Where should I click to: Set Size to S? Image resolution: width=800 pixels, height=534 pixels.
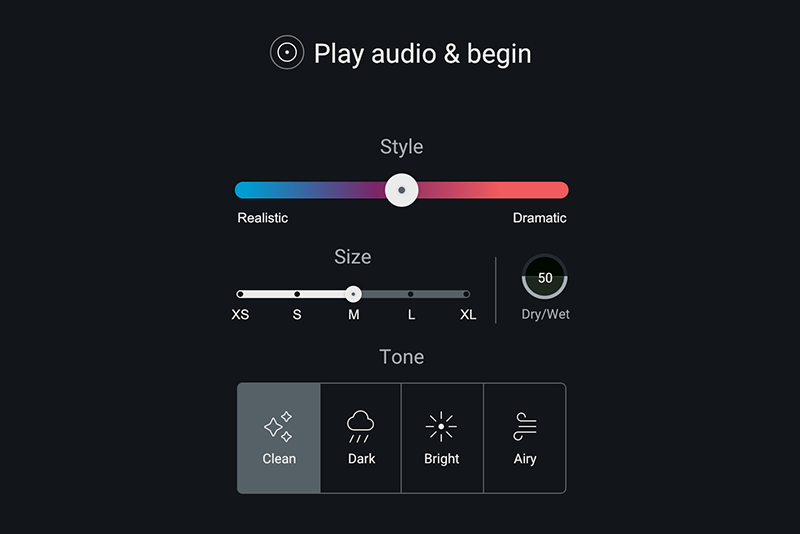point(297,294)
